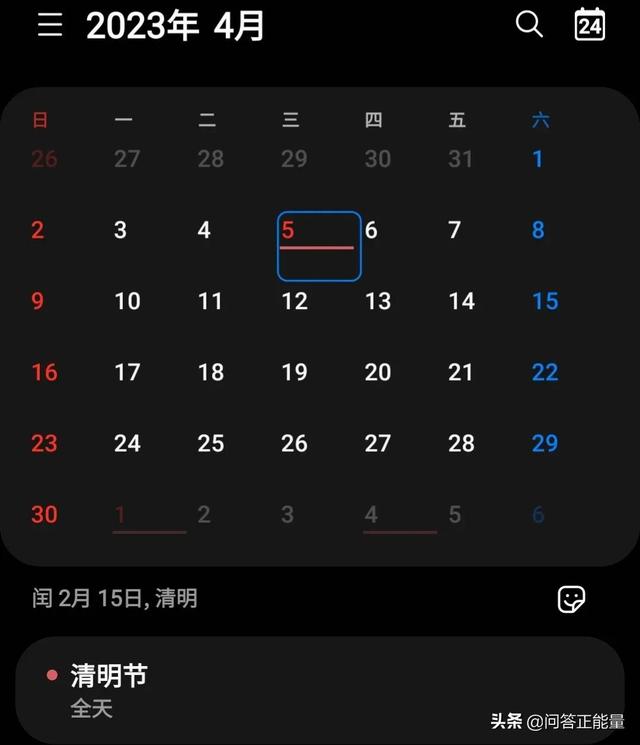Viewport: 640px width, 745px height.
Task: Select March 29 in previous month
Action: [x=294, y=158]
